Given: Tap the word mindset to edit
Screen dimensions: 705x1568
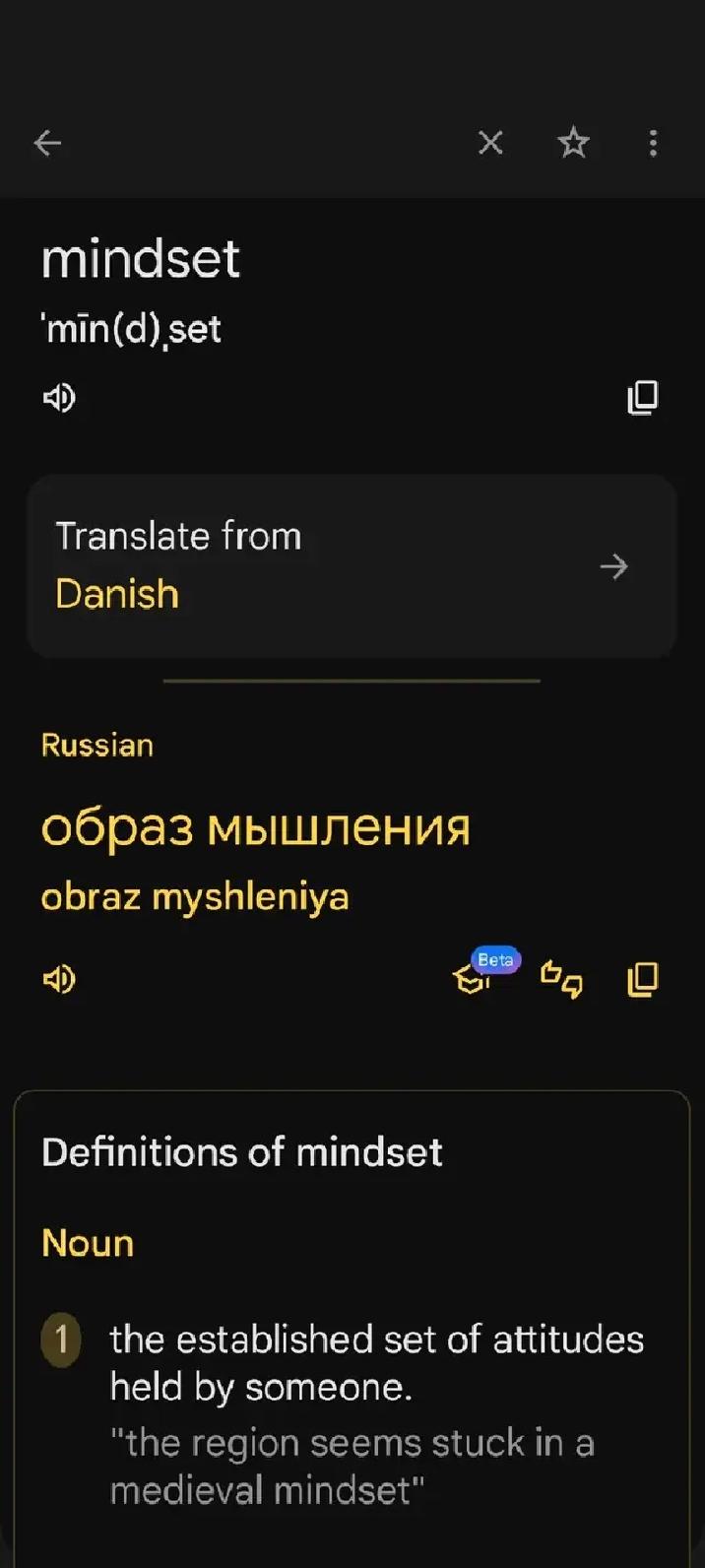Looking at the screenshot, I should coord(141,260).
